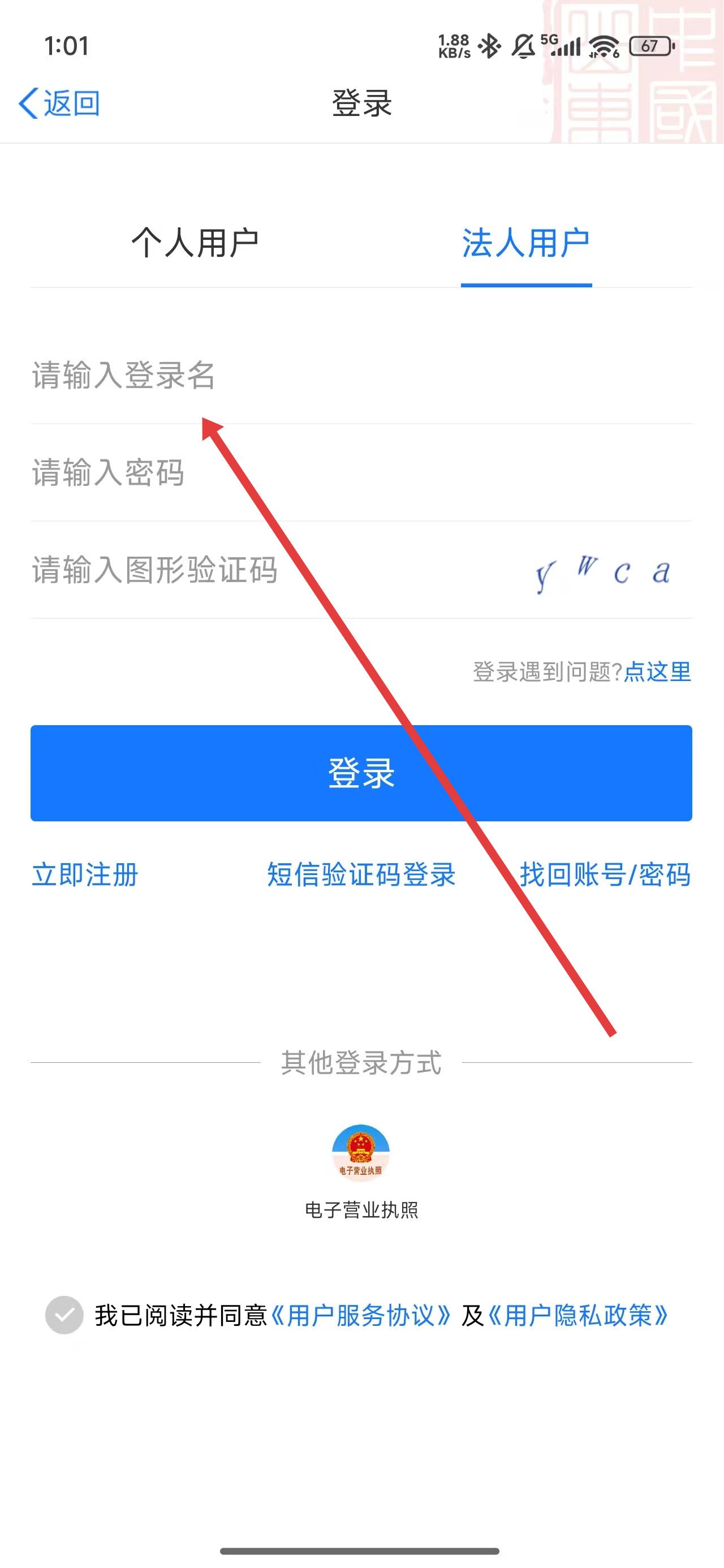This screenshot has height=1568, width=724.
Task: Read the 《用户服务协议》
Action: point(360,1315)
